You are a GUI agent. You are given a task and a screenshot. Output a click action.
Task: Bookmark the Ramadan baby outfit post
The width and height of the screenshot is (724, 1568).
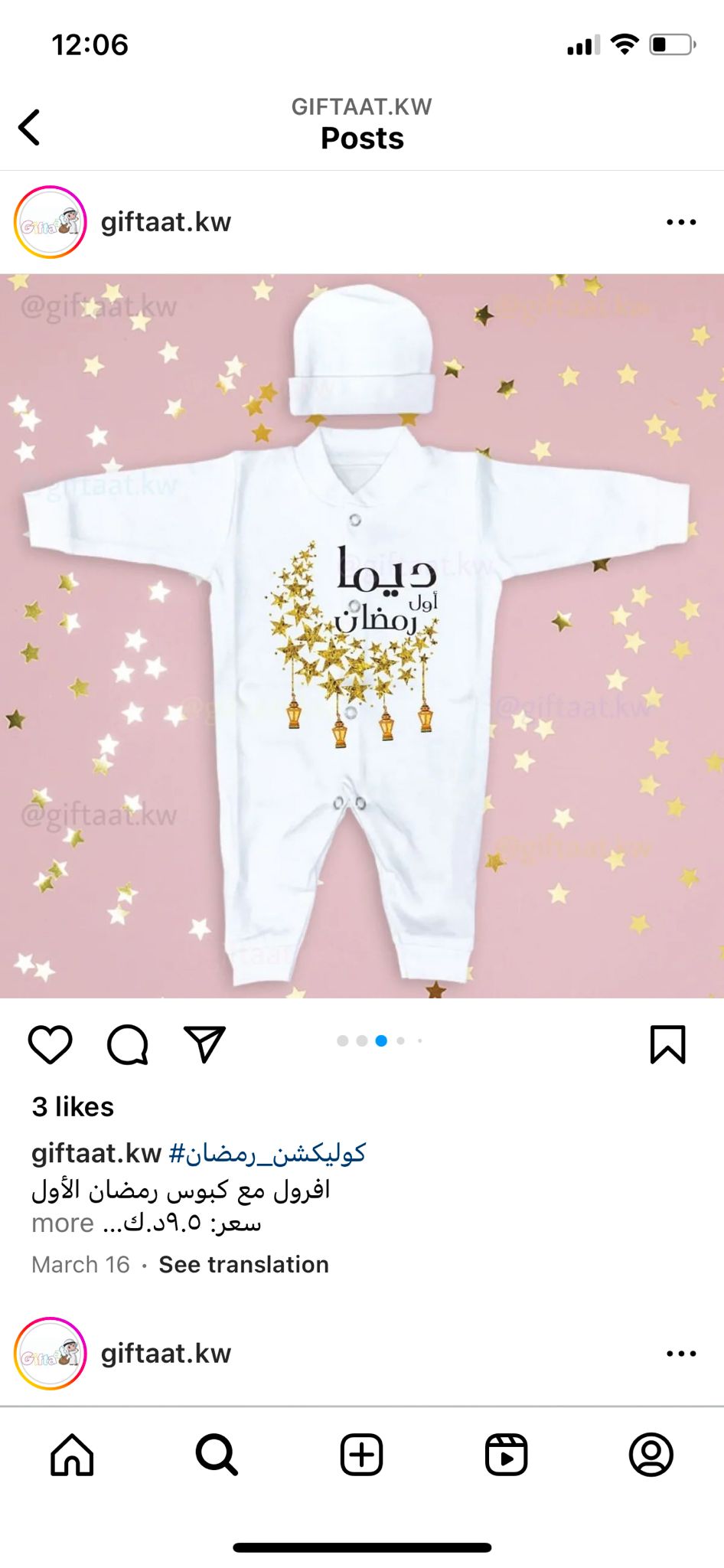(x=667, y=1044)
